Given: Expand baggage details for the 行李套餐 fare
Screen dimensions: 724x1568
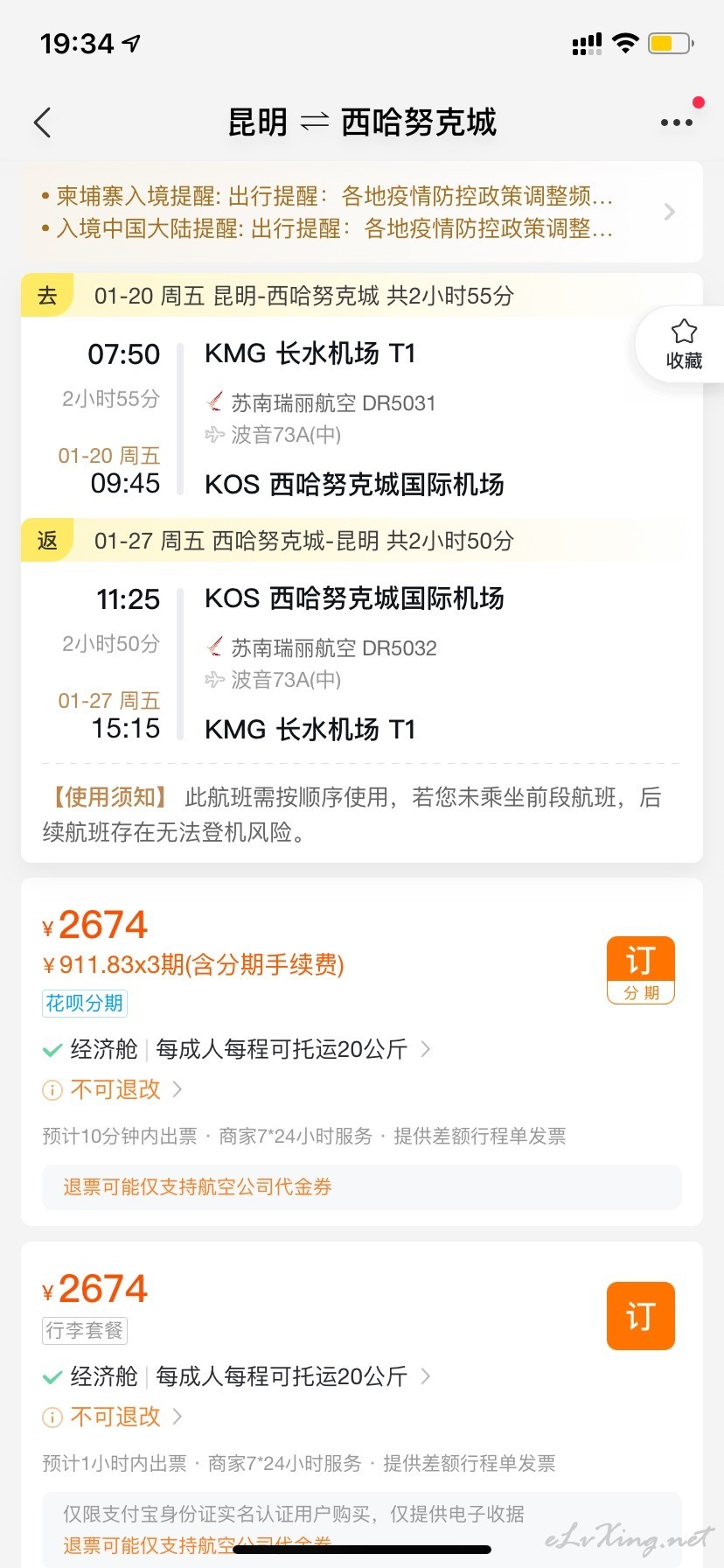Looking at the screenshot, I should click(x=237, y=1376).
